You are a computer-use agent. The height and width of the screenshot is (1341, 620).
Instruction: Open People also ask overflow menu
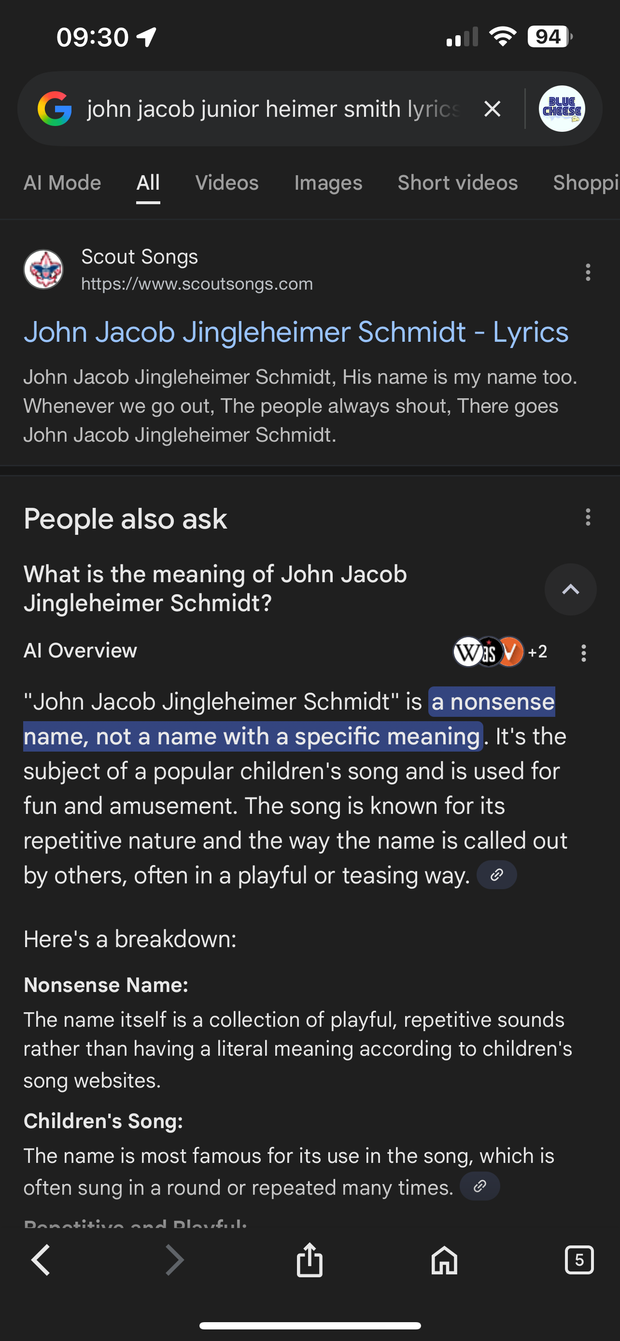coord(588,517)
